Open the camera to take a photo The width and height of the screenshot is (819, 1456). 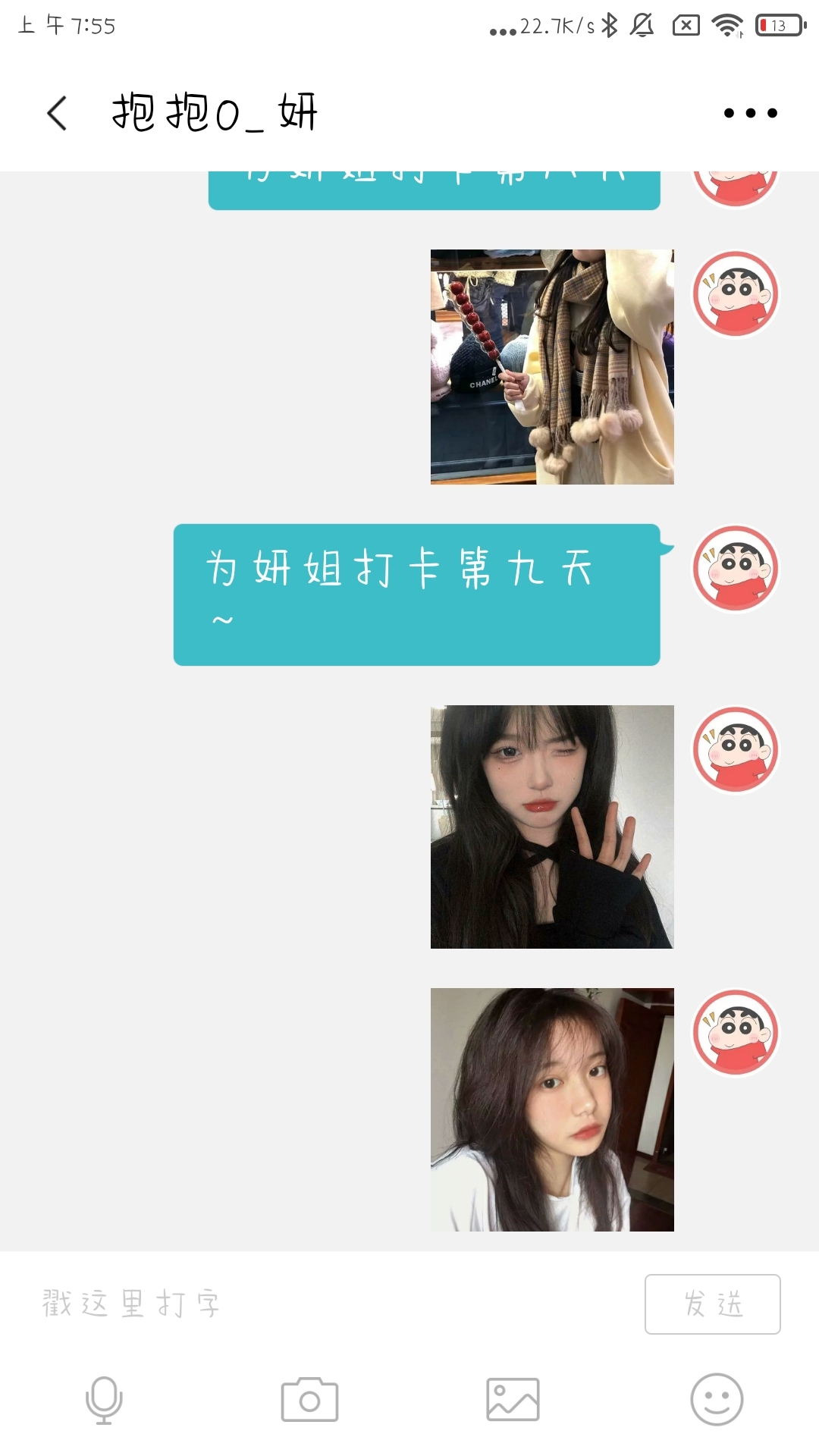click(309, 1400)
